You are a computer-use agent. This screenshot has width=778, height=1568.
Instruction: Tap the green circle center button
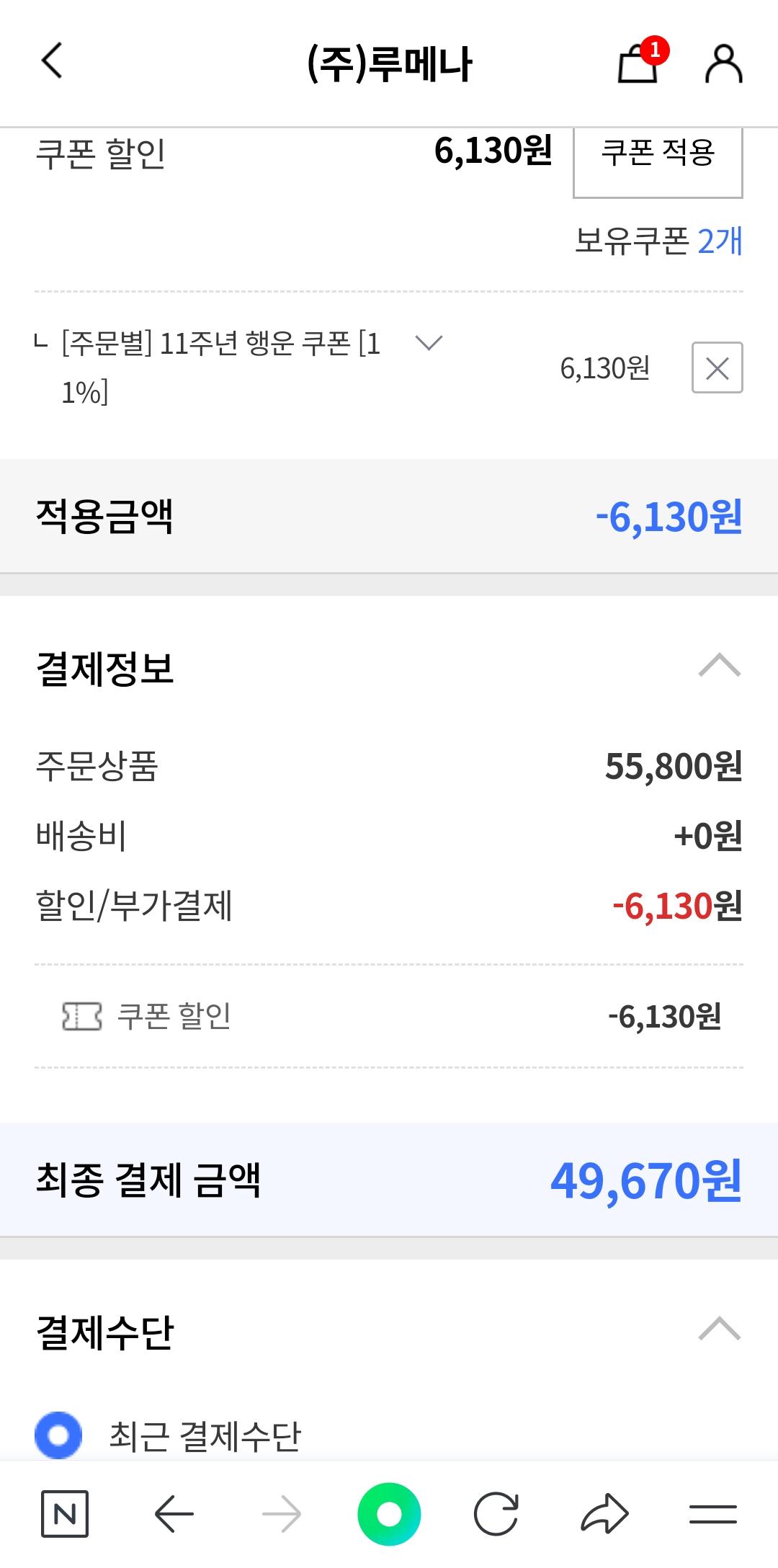[389, 1514]
